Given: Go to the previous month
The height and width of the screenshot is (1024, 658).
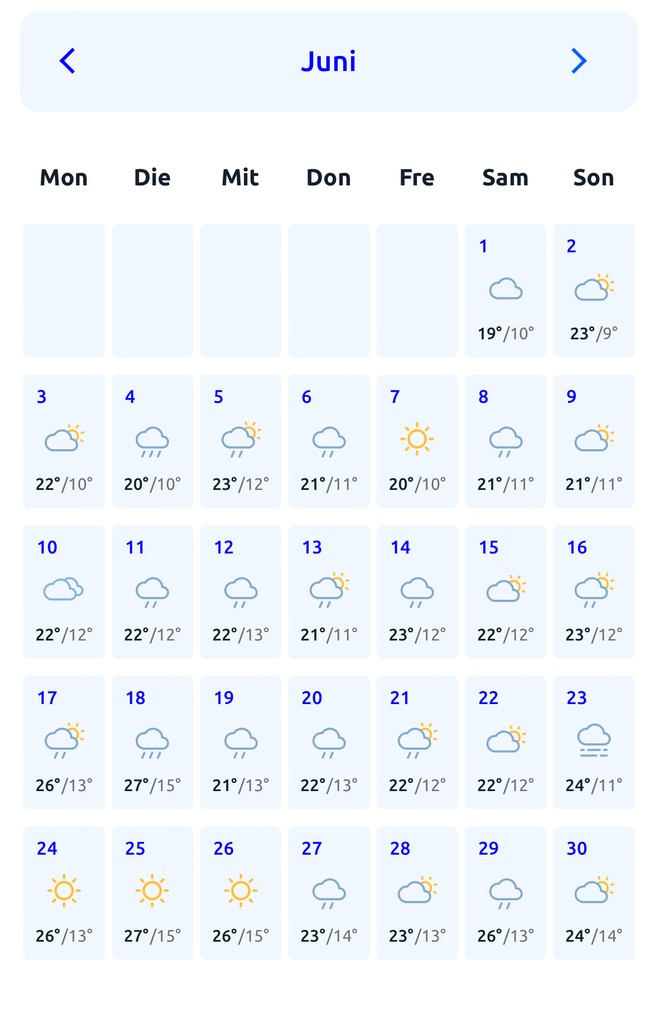Looking at the screenshot, I should tap(67, 61).
